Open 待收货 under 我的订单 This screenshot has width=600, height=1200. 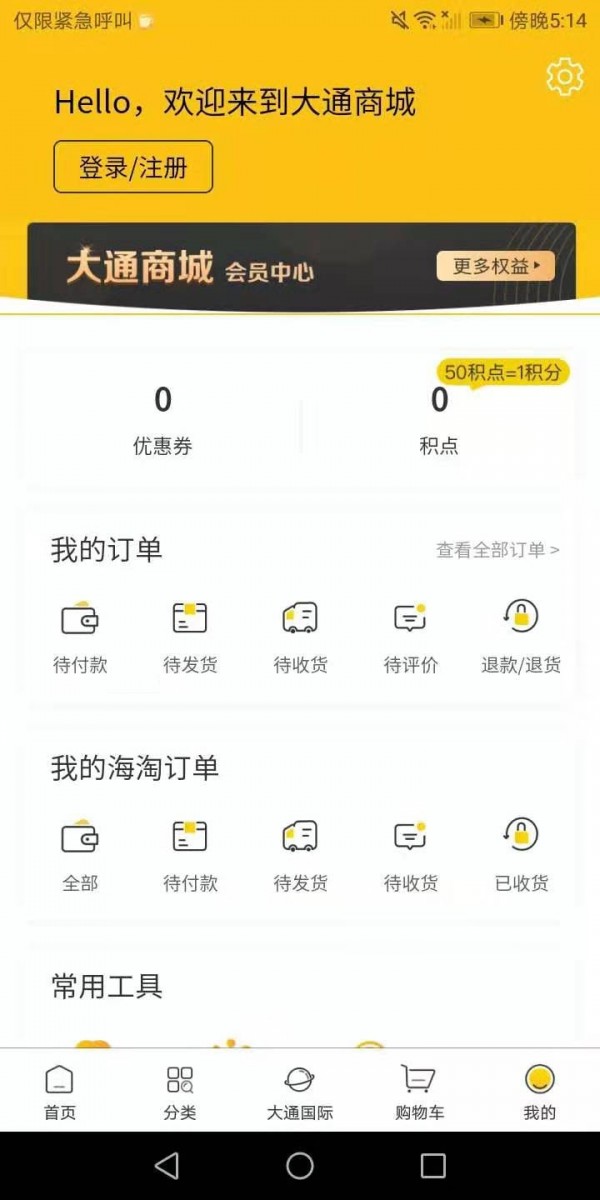coord(300,635)
